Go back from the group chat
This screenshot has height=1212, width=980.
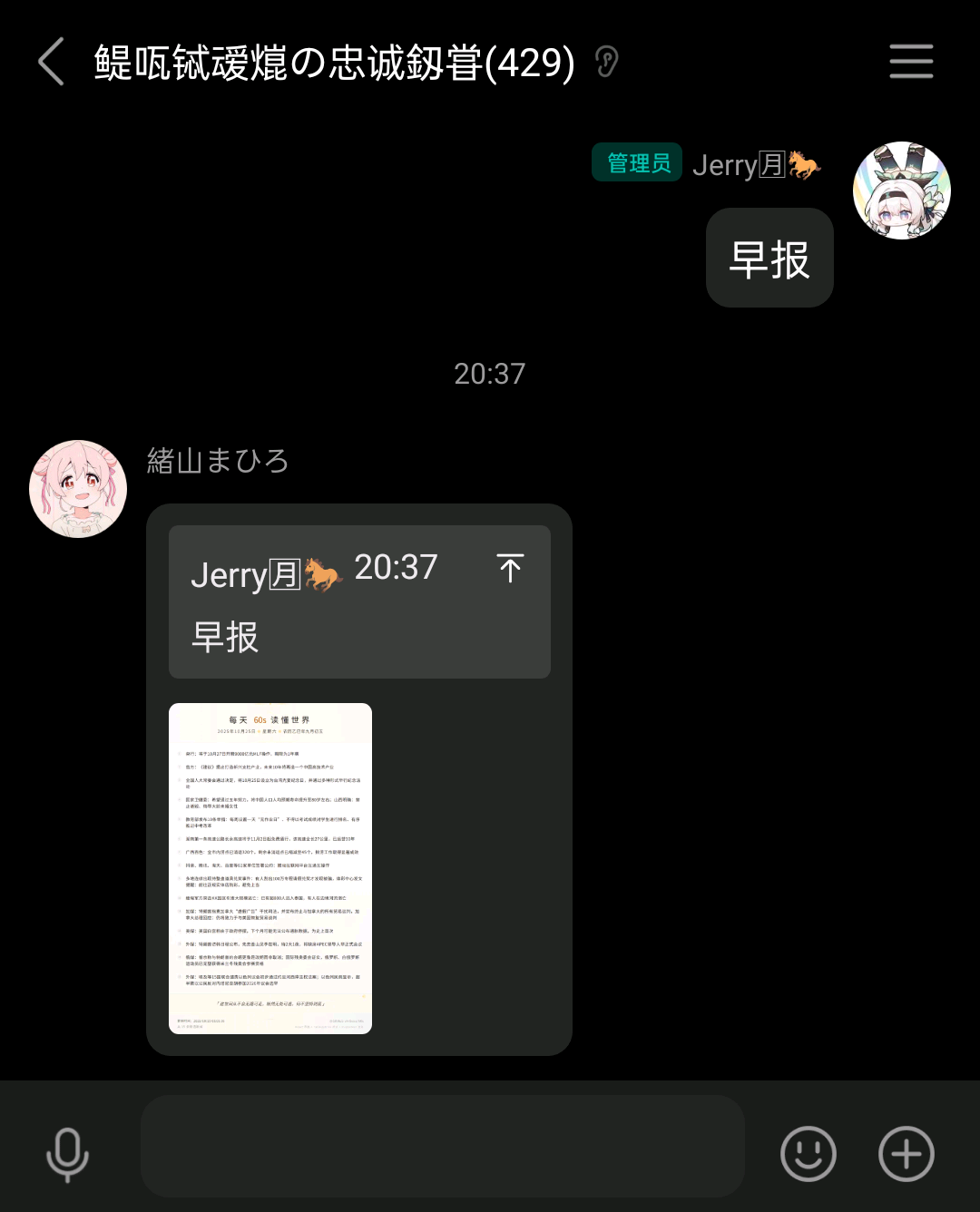point(52,62)
